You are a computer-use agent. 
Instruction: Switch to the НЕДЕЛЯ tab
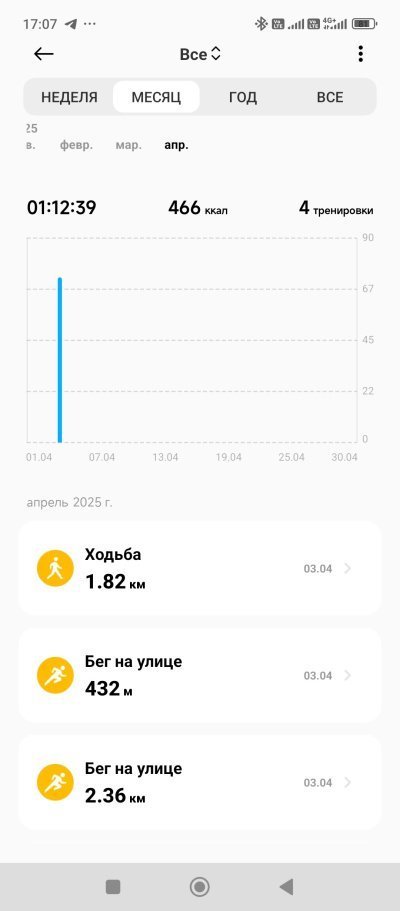69,97
